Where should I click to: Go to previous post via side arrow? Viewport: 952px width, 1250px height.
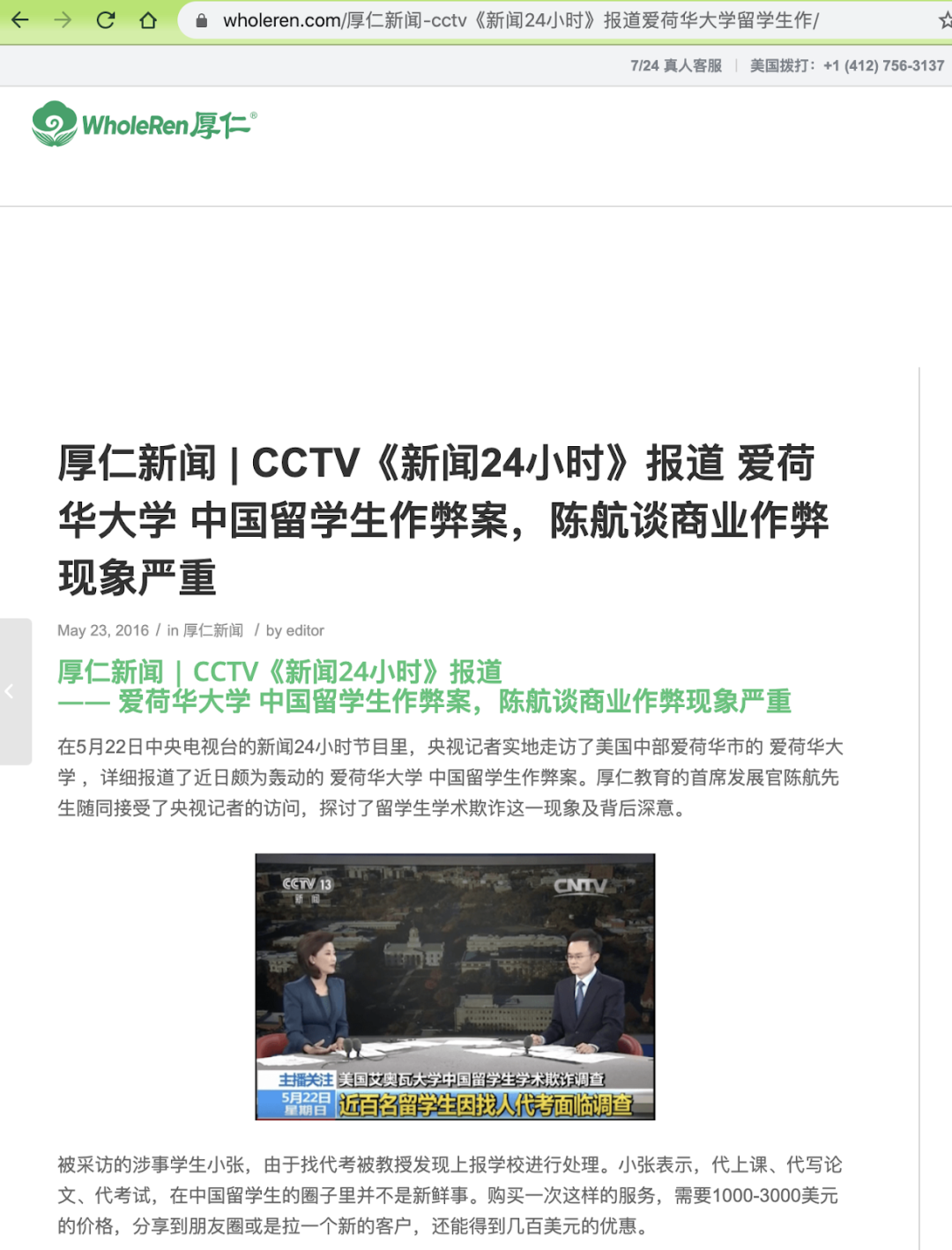(x=11, y=691)
